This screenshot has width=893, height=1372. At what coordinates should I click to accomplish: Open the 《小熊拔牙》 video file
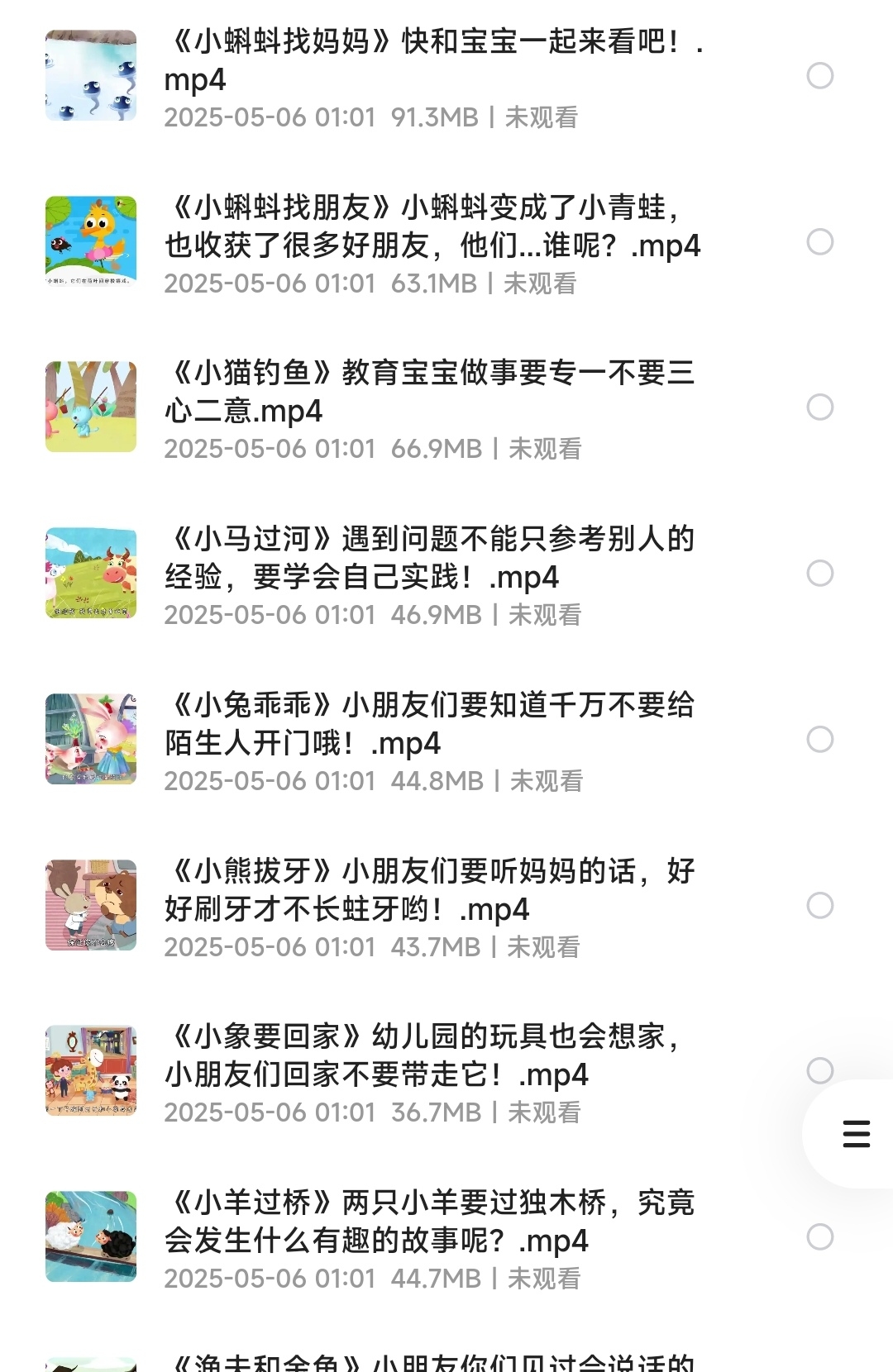430,890
